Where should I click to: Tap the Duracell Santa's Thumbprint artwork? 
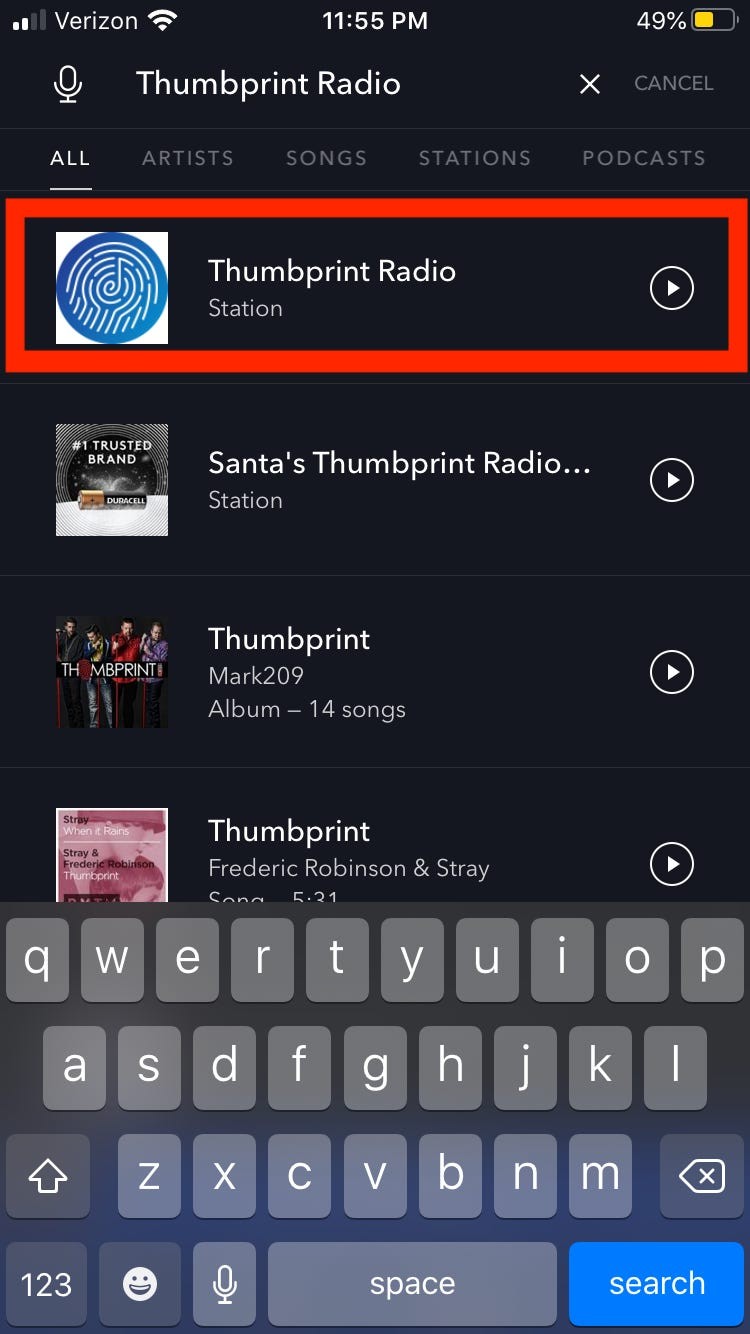point(112,480)
